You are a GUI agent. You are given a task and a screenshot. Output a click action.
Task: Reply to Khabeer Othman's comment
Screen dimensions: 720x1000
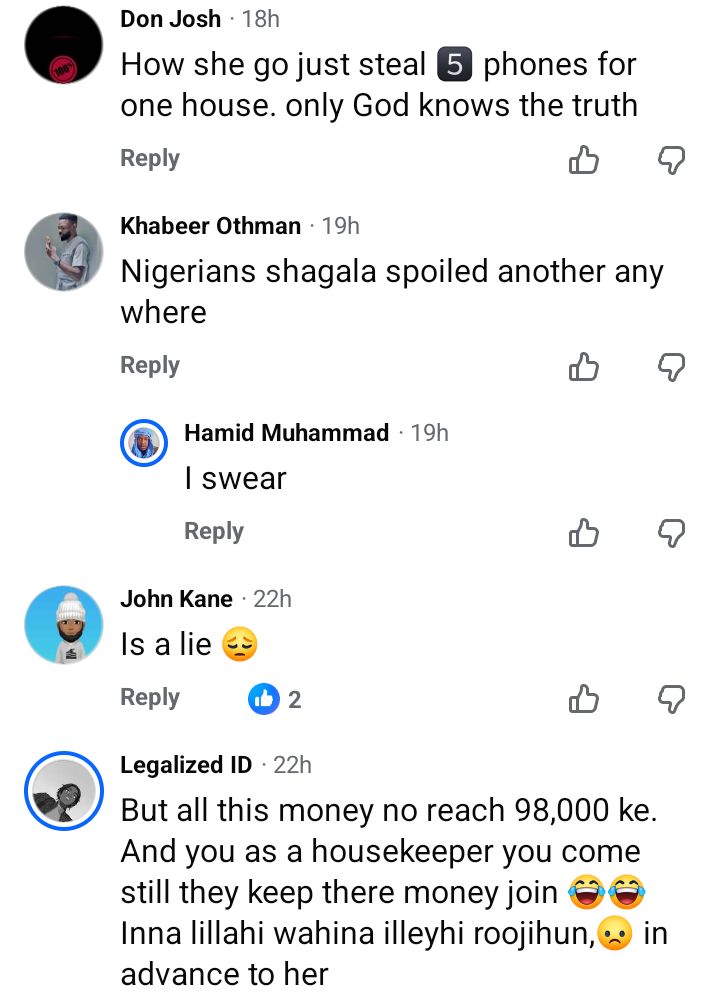[x=149, y=365]
